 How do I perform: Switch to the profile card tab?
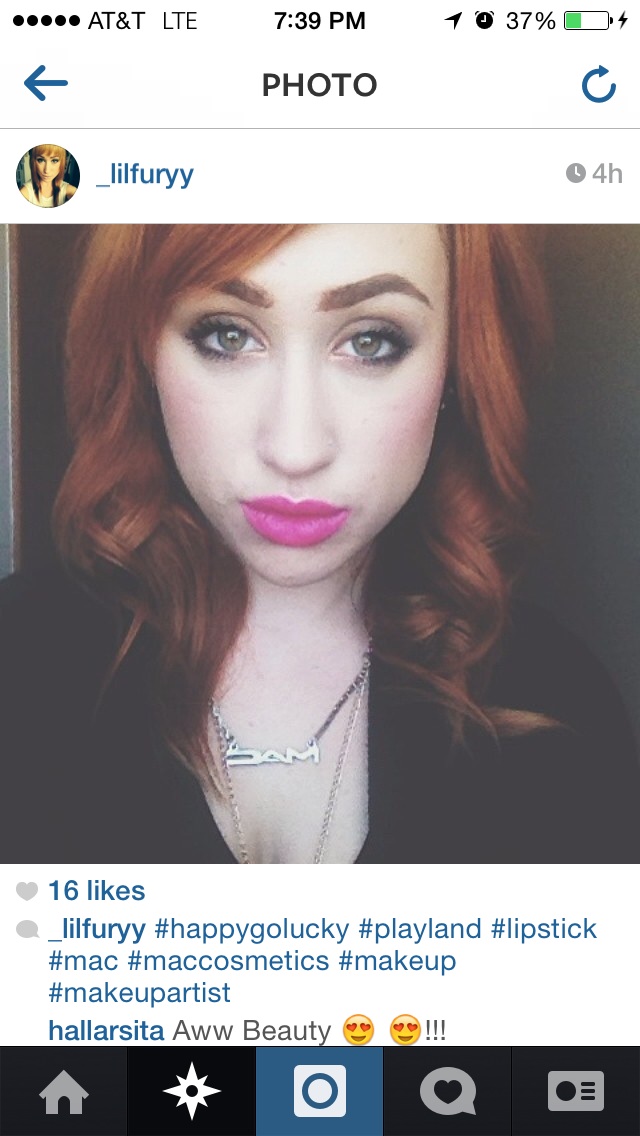576,1091
